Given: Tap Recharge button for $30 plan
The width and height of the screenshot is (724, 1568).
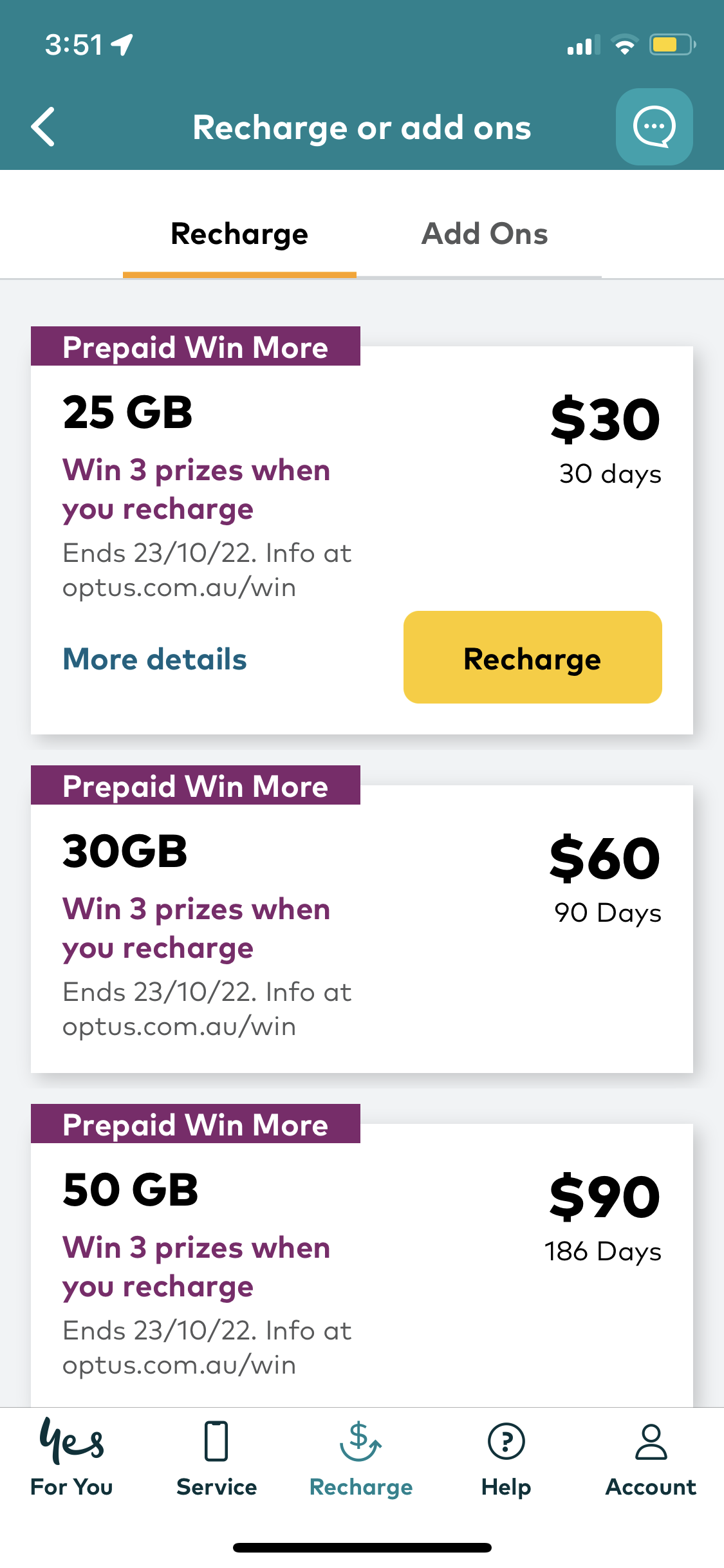Looking at the screenshot, I should click(x=532, y=657).
